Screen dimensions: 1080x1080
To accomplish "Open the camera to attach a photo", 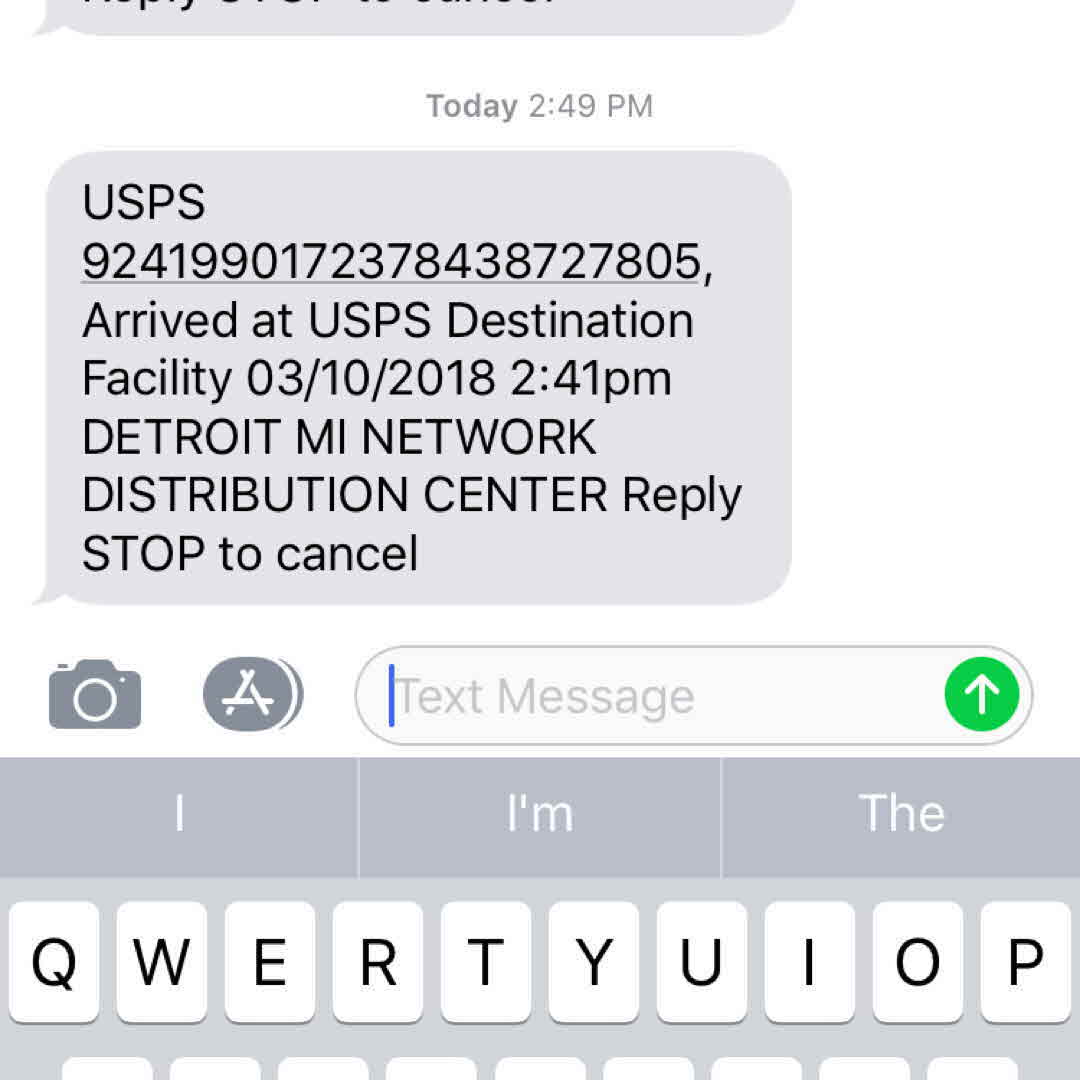I will 95,695.
